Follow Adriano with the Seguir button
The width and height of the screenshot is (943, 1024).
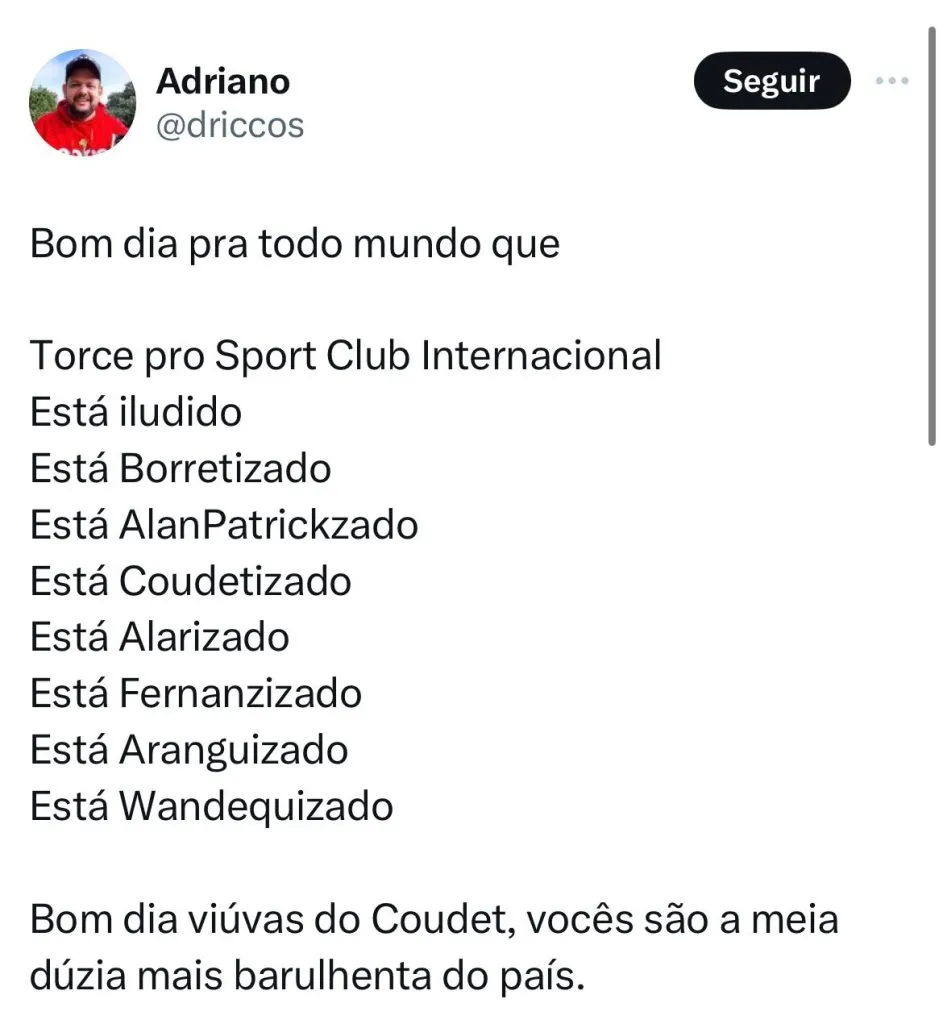[x=771, y=81]
